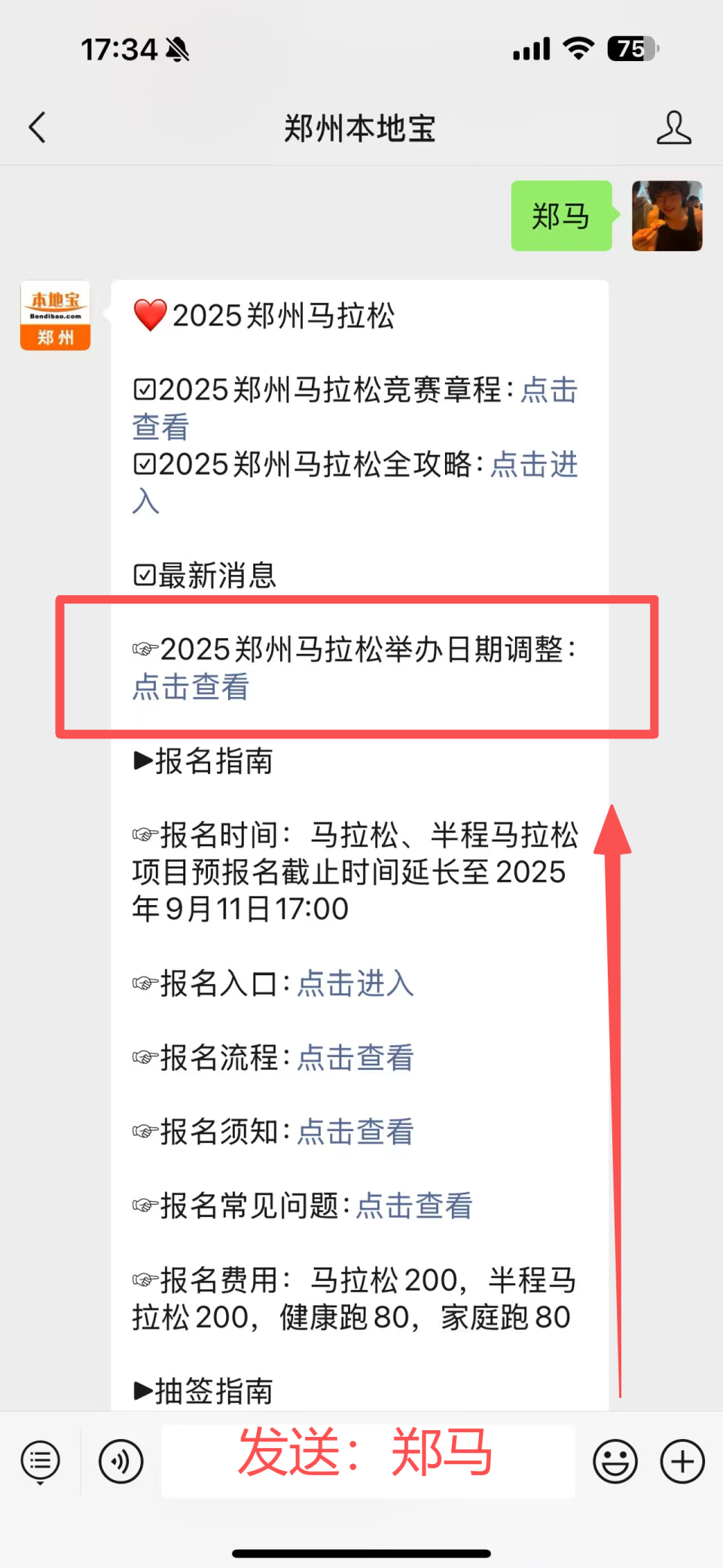Open the 报名入口 点击进入 link
Screen dimensions: 723x1568
click(355, 983)
